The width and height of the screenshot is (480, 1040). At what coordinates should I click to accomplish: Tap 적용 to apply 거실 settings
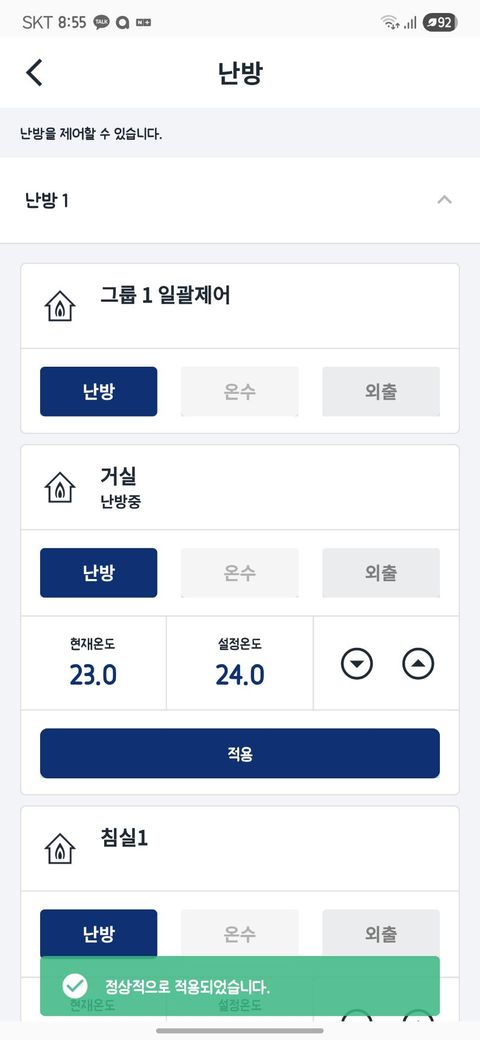click(240, 753)
